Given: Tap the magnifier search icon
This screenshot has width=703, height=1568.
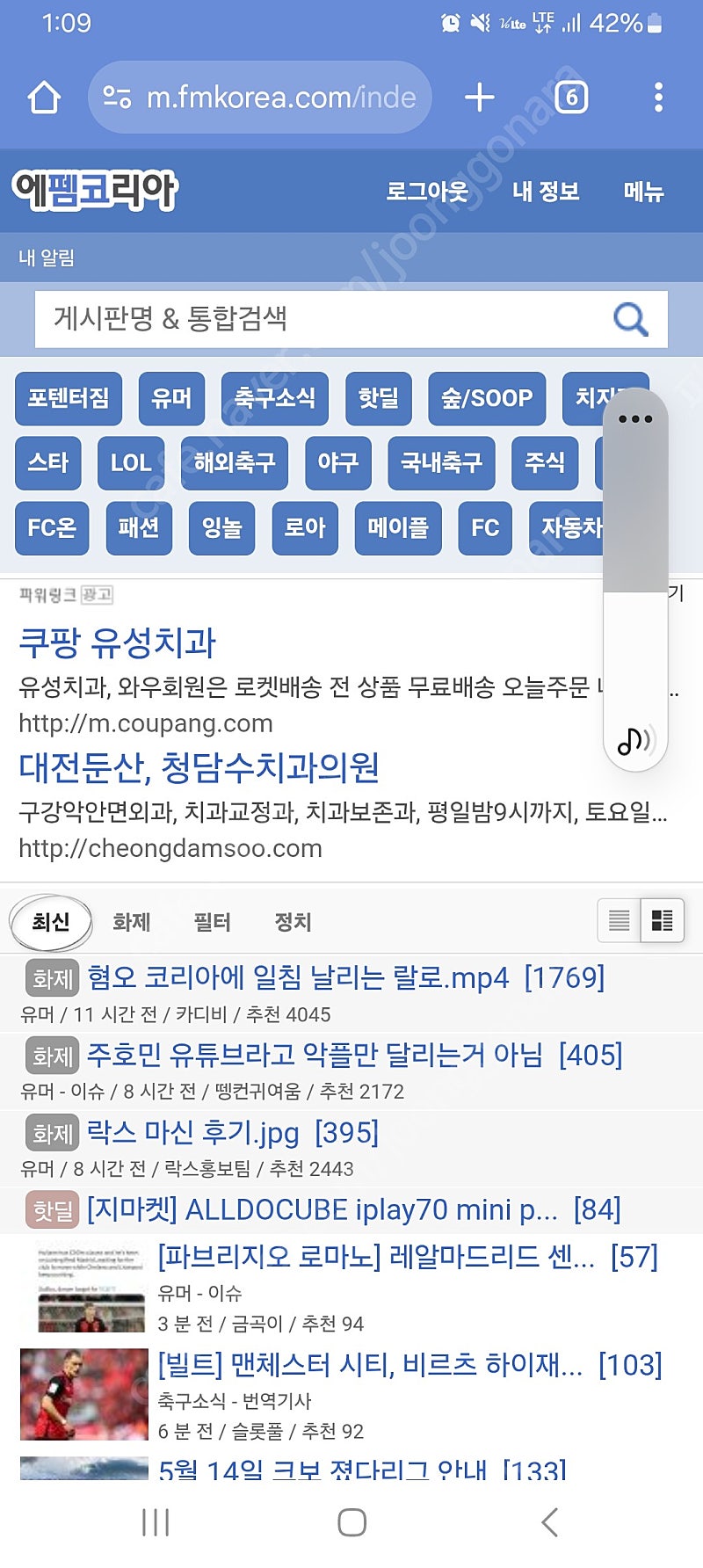Looking at the screenshot, I should (630, 319).
